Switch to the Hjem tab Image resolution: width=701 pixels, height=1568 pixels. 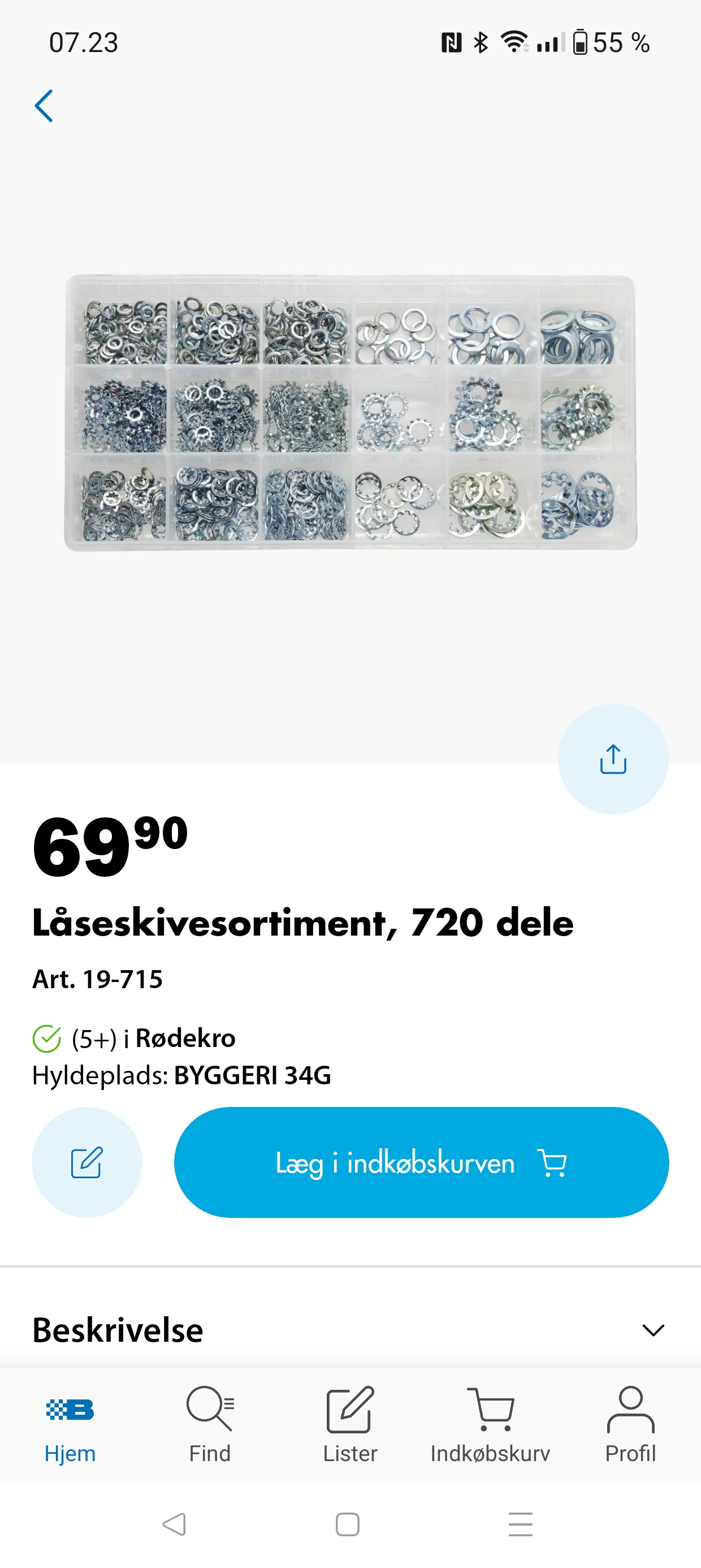coord(70,1425)
